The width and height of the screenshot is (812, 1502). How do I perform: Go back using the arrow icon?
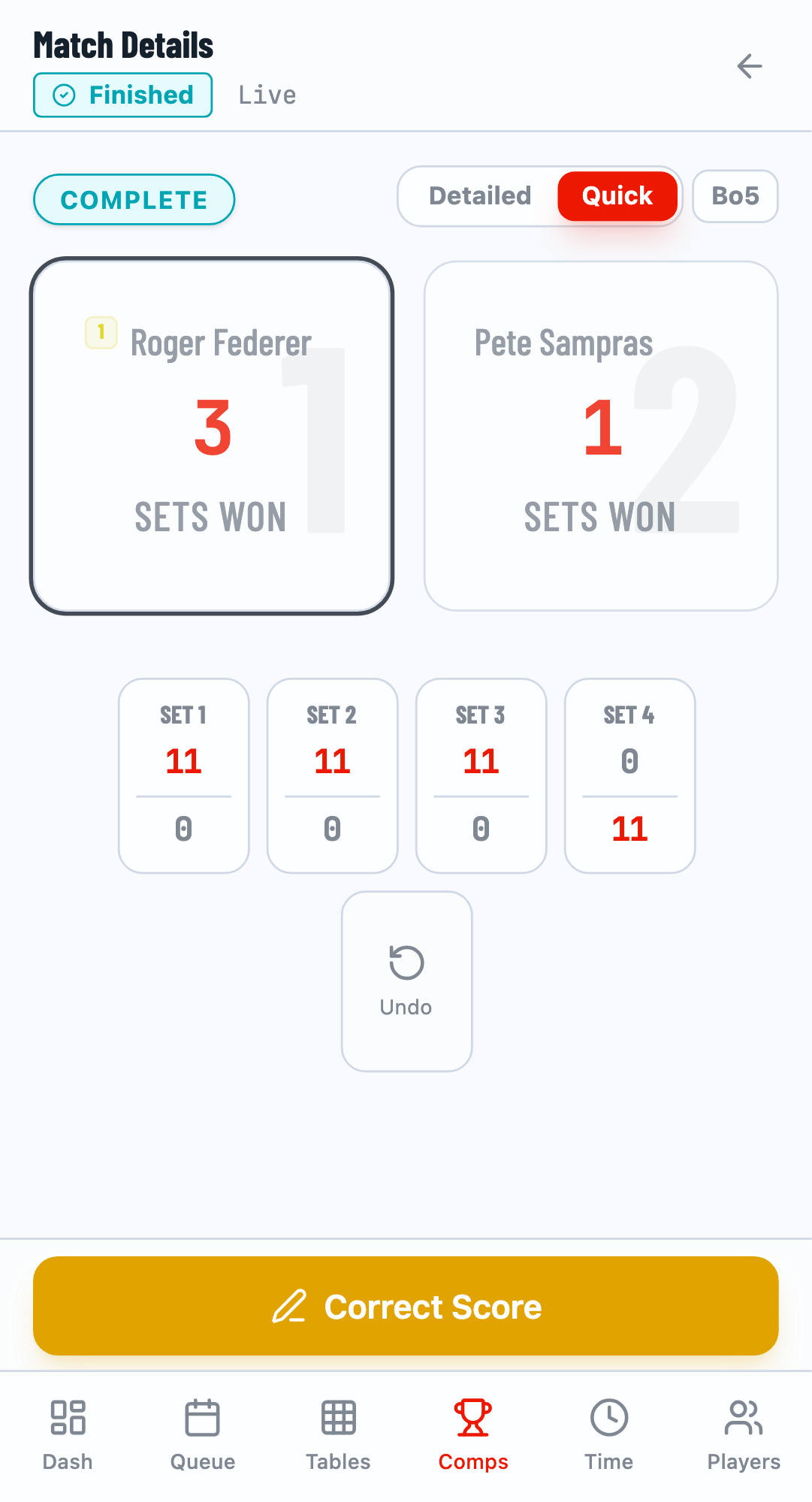[x=749, y=66]
